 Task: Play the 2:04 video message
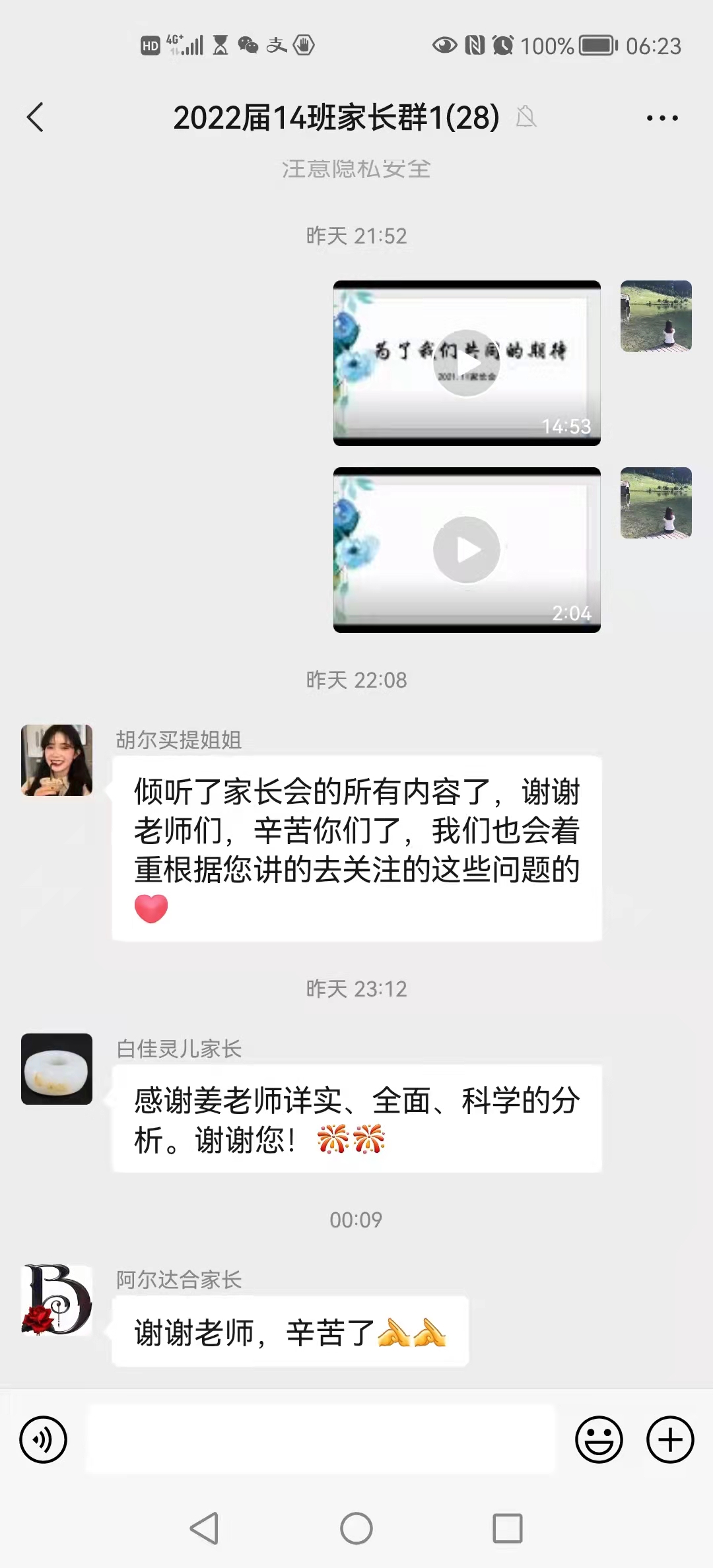tap(467, 550)
